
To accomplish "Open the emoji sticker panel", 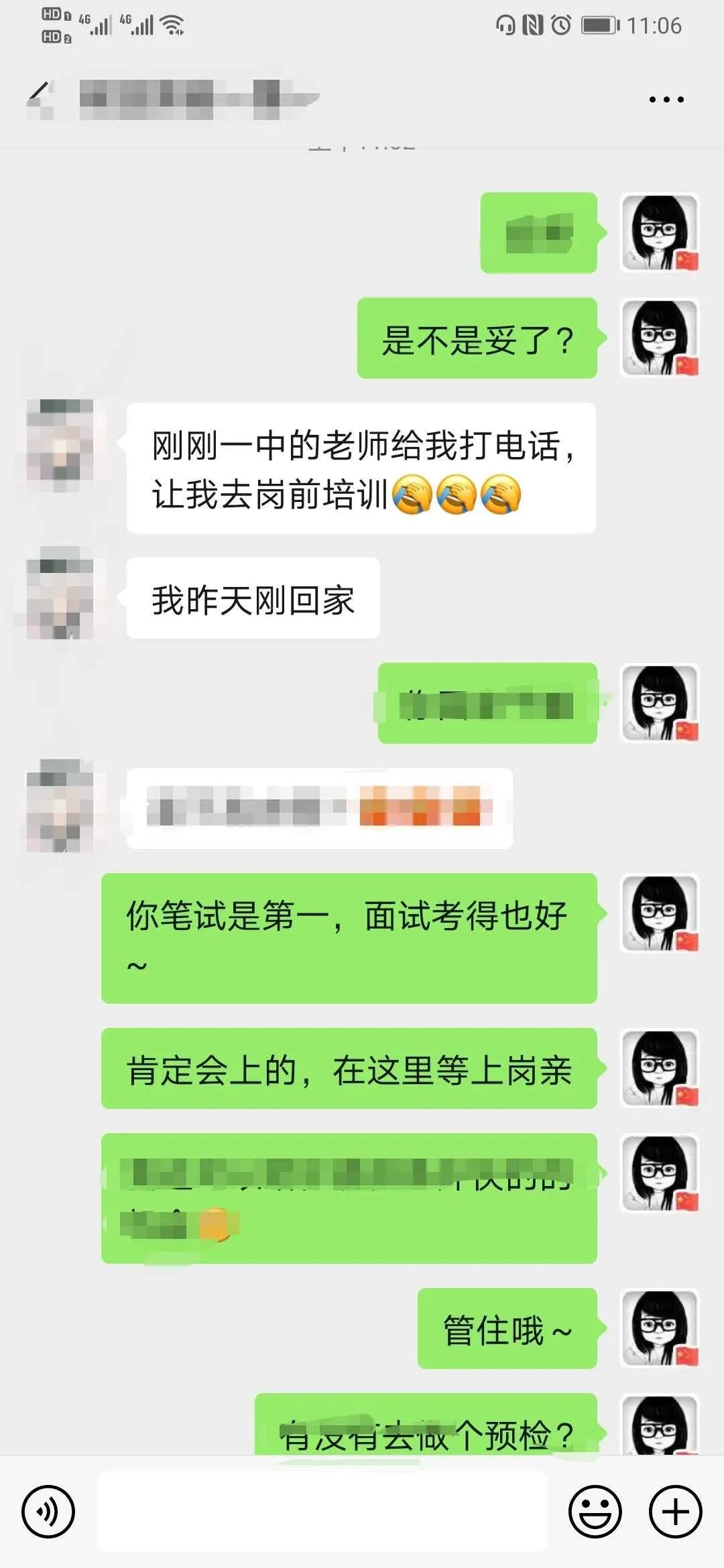I will click(595, 1512).
